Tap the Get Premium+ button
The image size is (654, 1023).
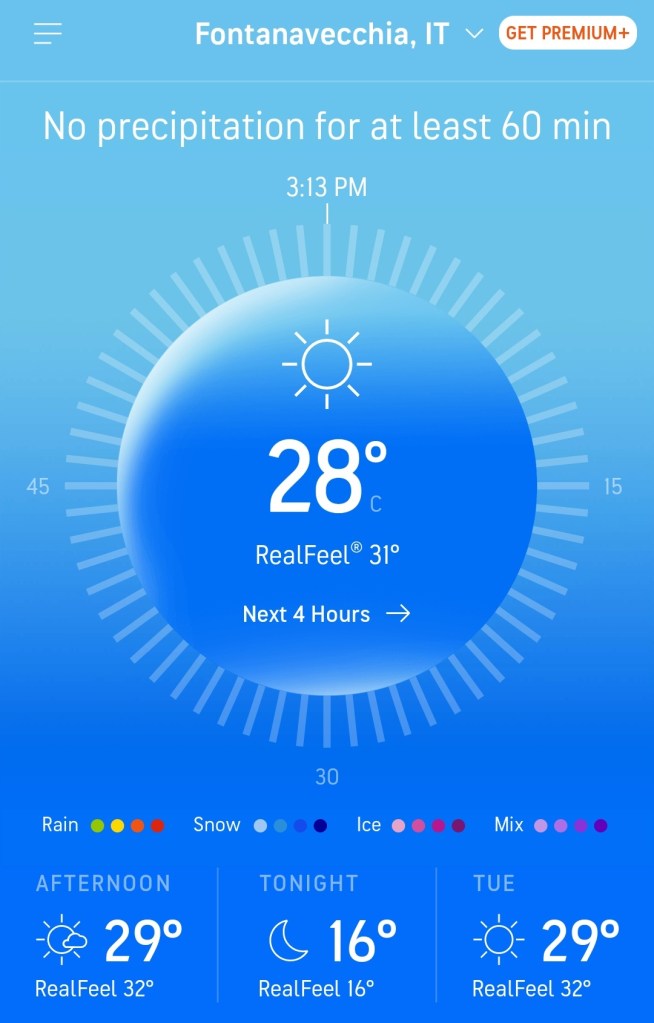tap(567, 33)
